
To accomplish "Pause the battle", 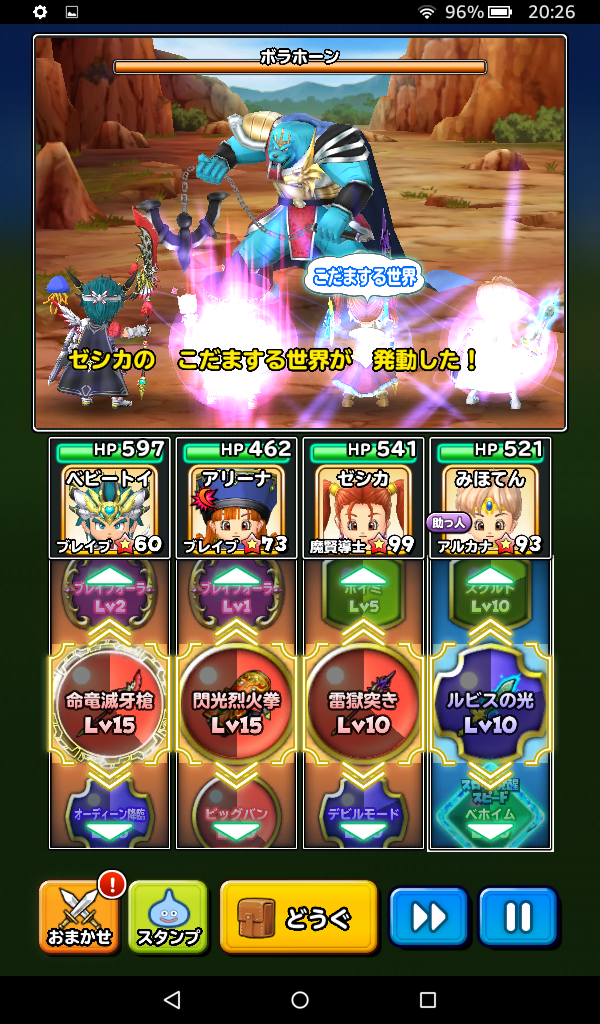I will pos(517,917).
